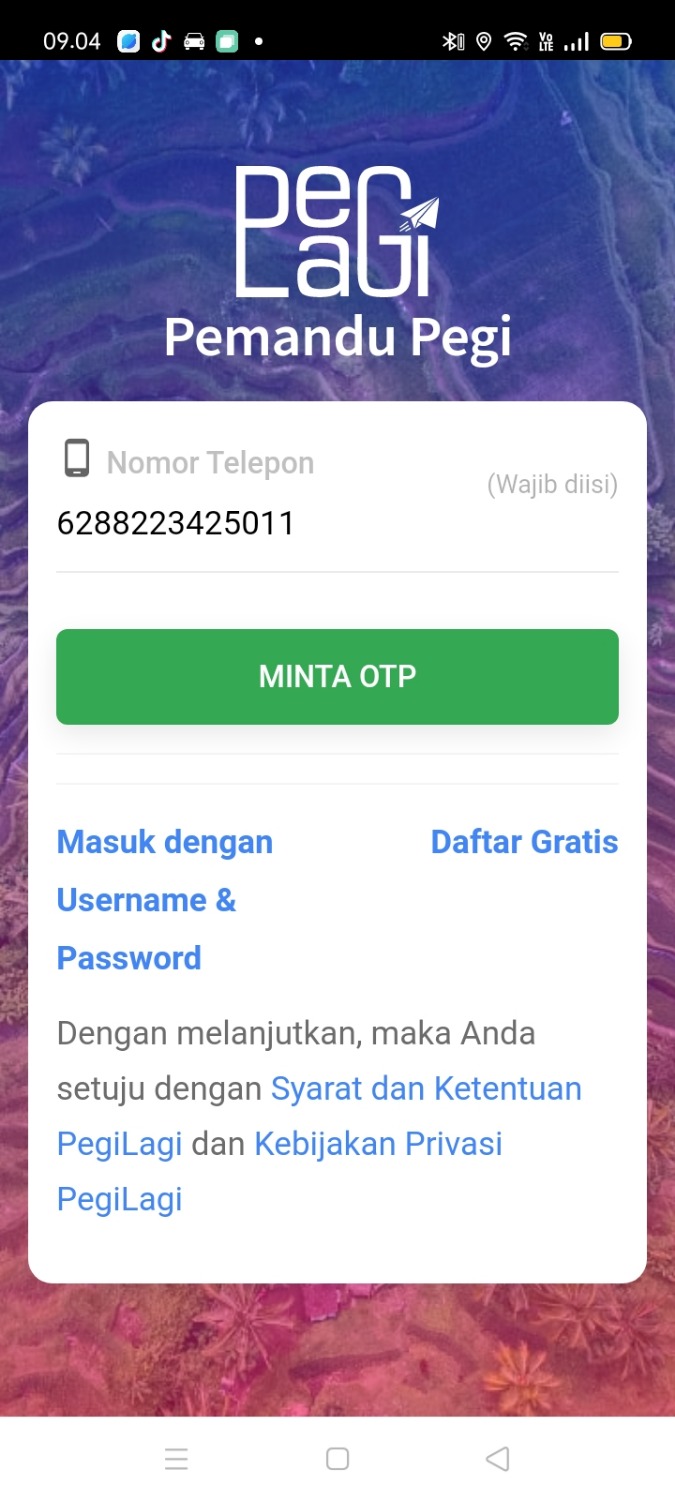
Task: Go back using the system back button
Action: tap(497, 1459)
